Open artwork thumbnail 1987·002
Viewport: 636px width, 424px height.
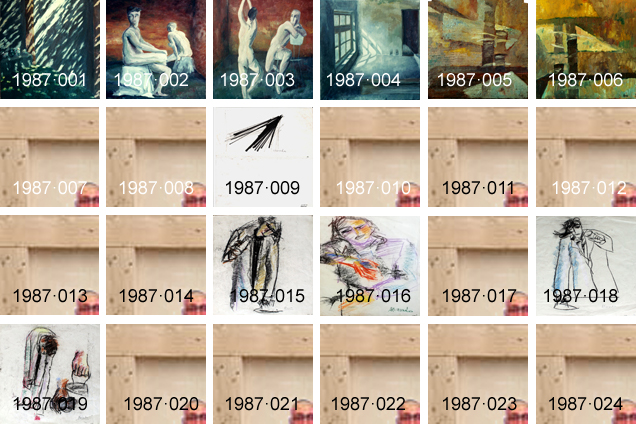(156, 48)
